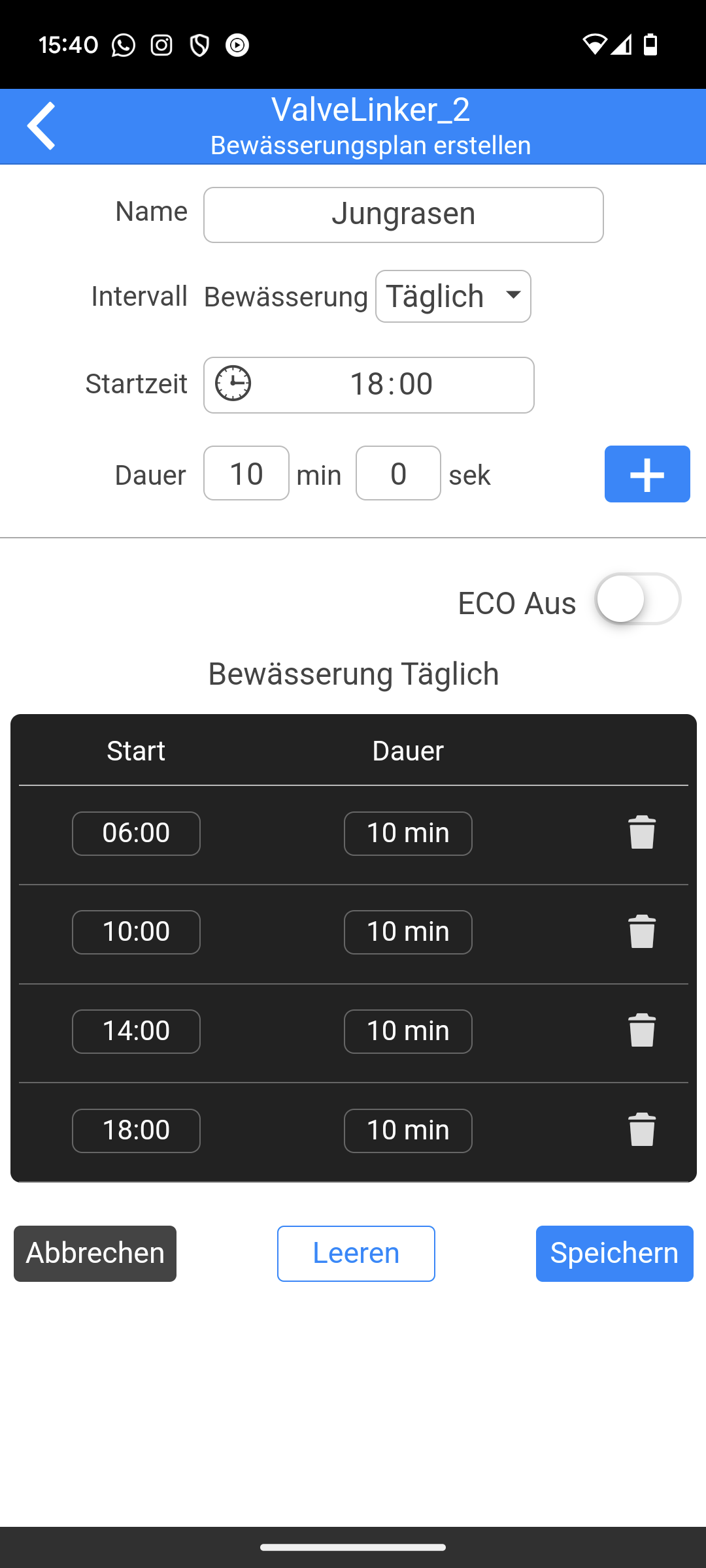Edit the Dauer seconds field
The height and width of the screenshot is (1568, 706).
pos(398,474)
